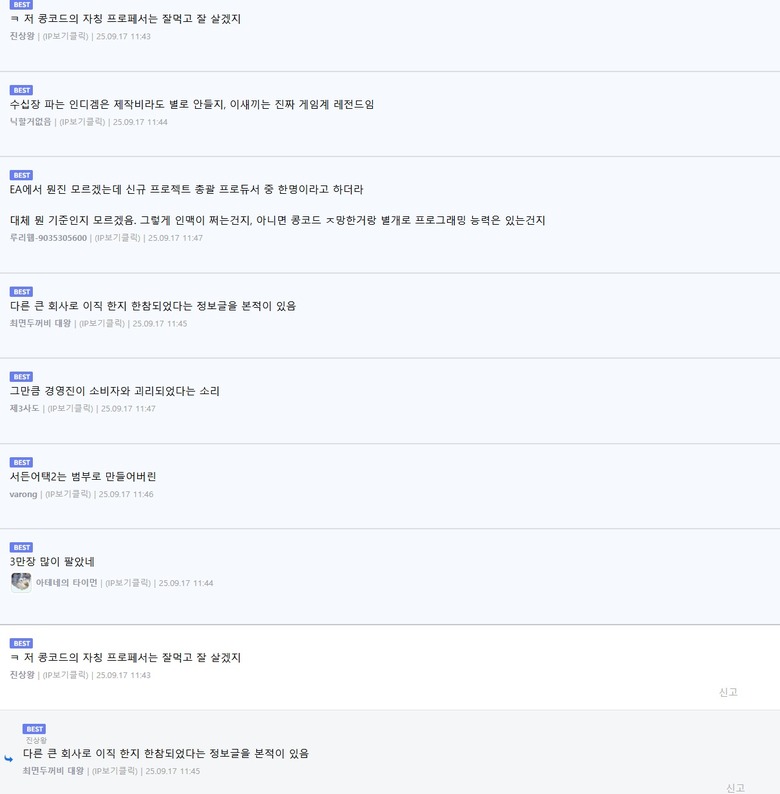Tap 아테네의 타이만's avatar picture
Screen dimensions: 780x794
21,582
